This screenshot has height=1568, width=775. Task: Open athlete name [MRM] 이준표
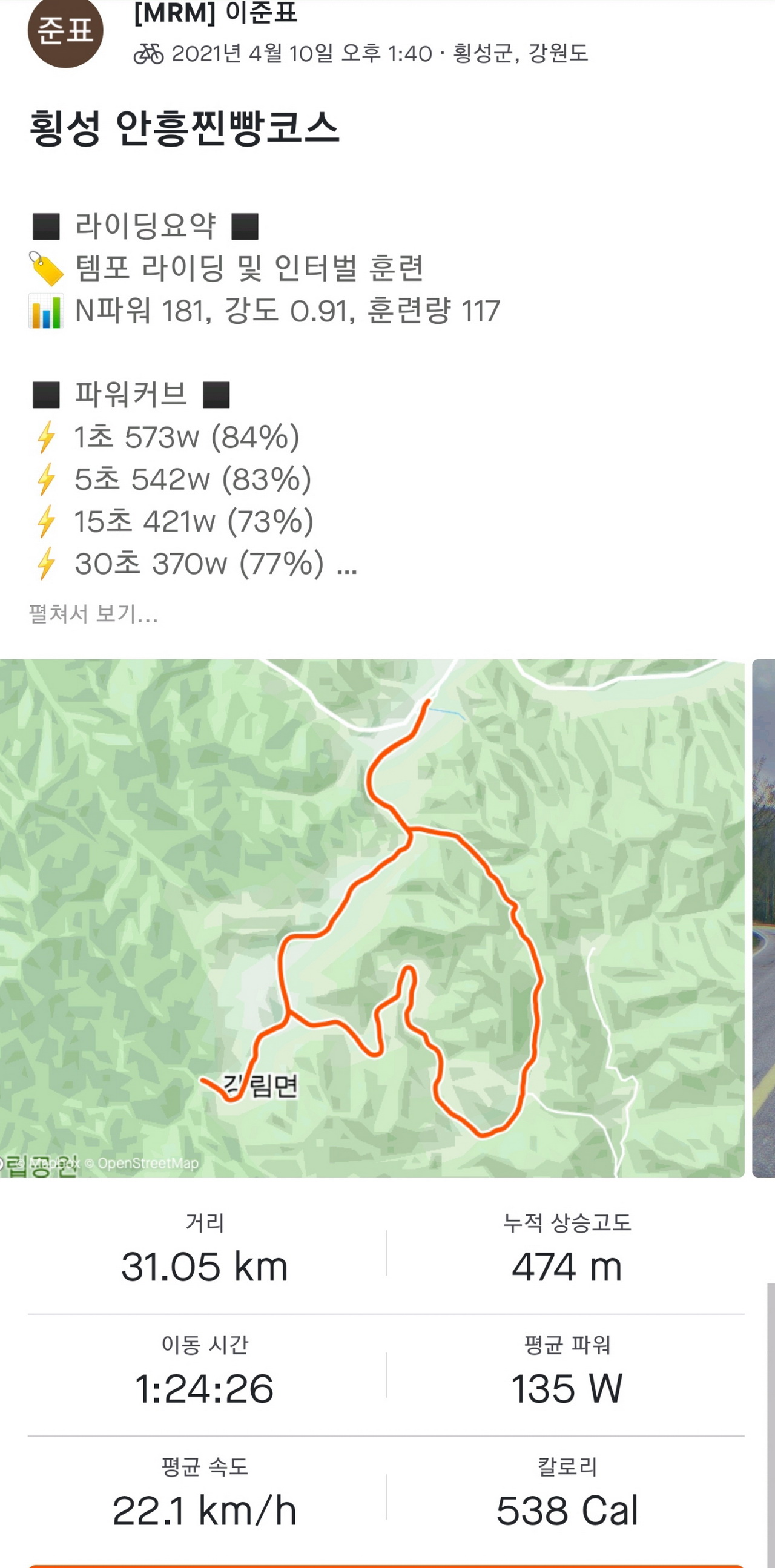[x=216, y=13]
